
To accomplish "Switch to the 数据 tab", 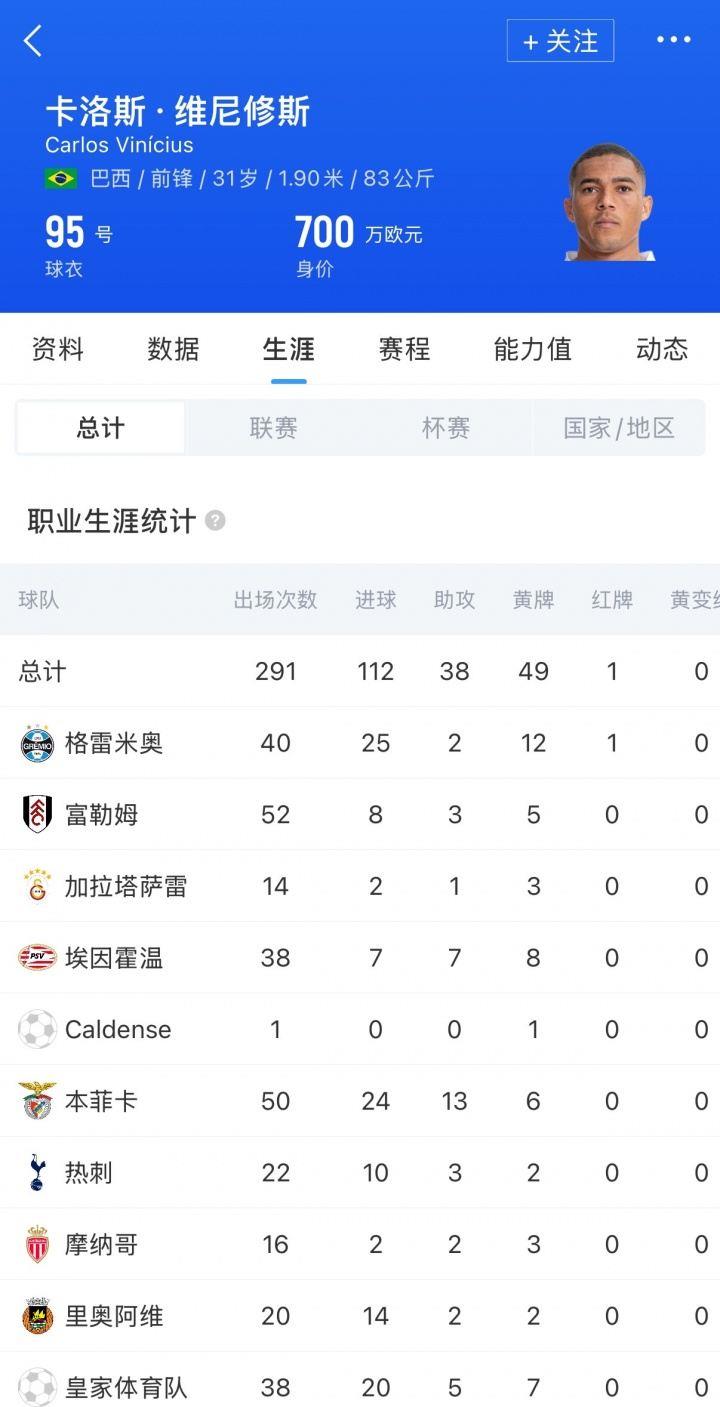I will click(173, 349).
